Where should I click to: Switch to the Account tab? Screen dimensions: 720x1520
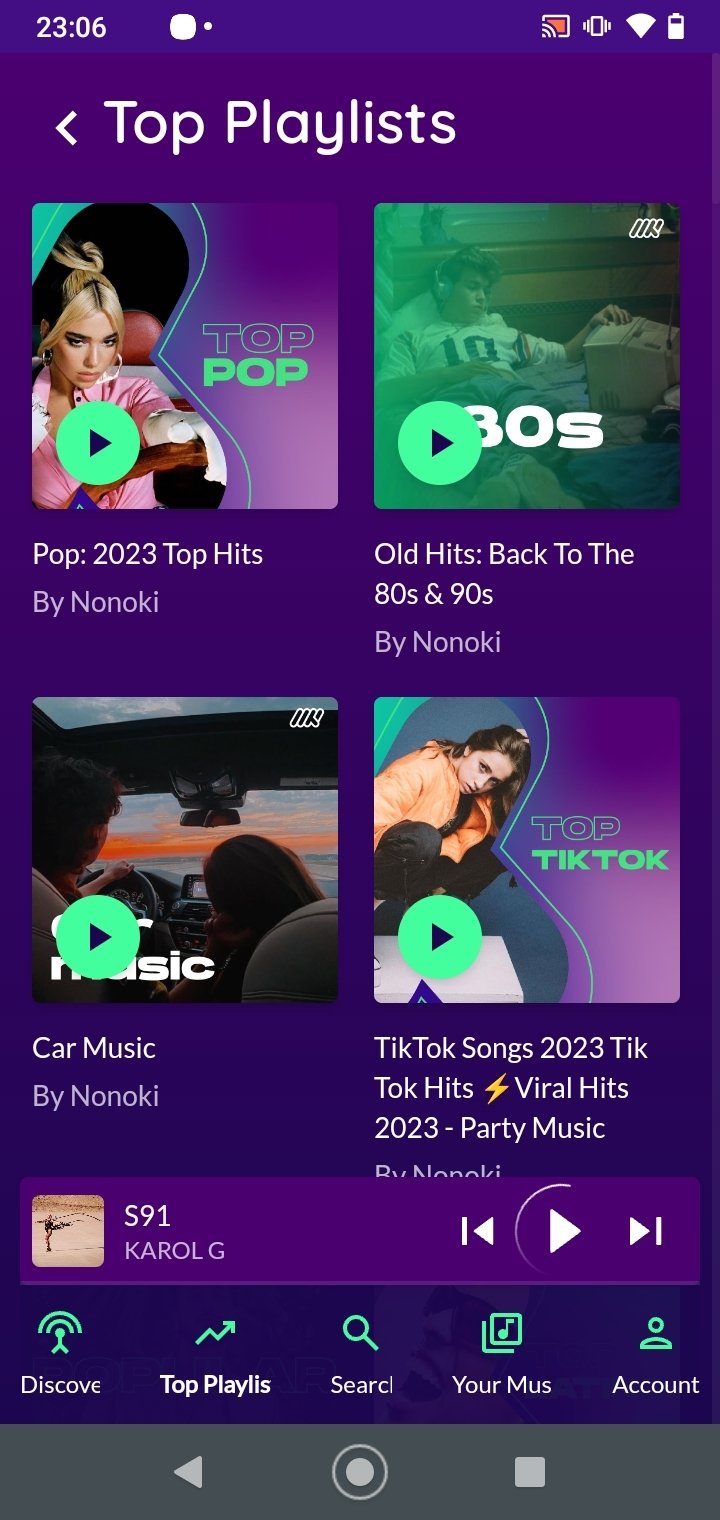pos(656,1356)
